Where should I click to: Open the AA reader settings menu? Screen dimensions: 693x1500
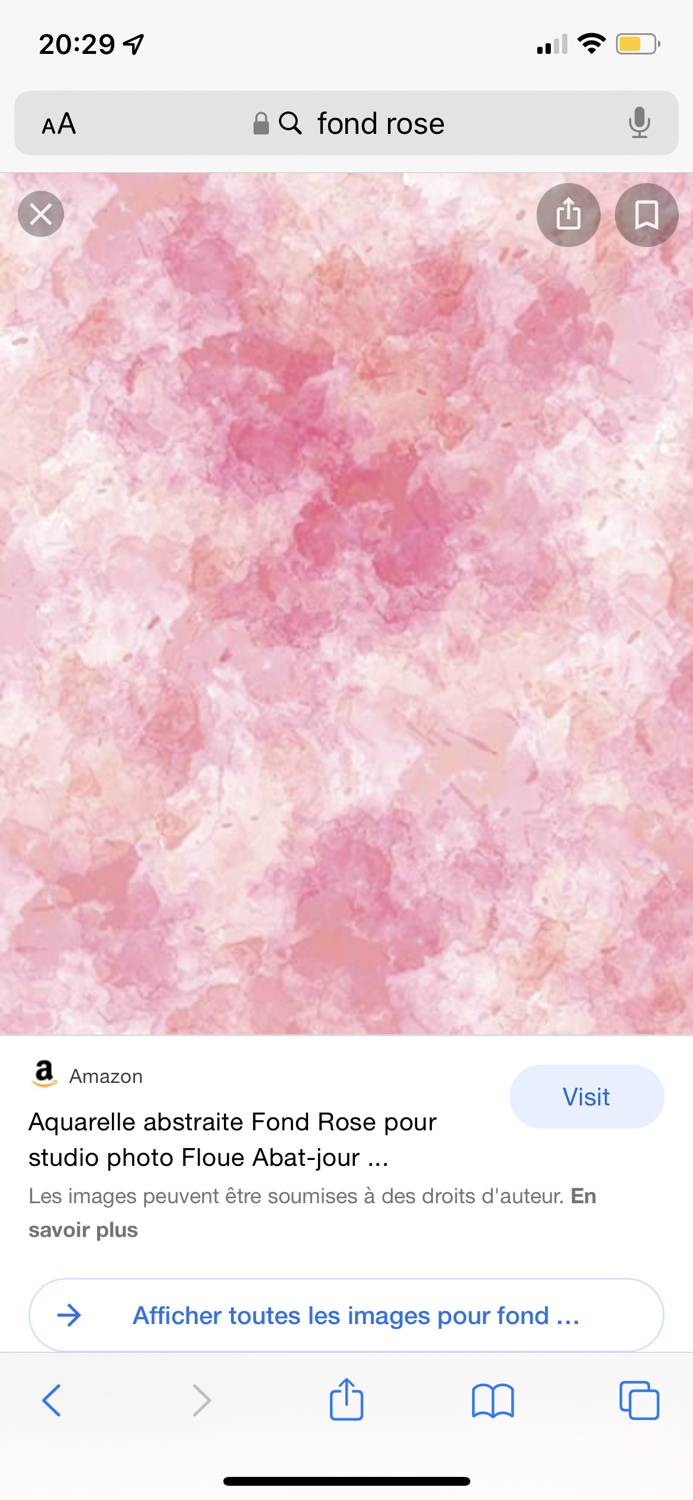click(58, 124)
